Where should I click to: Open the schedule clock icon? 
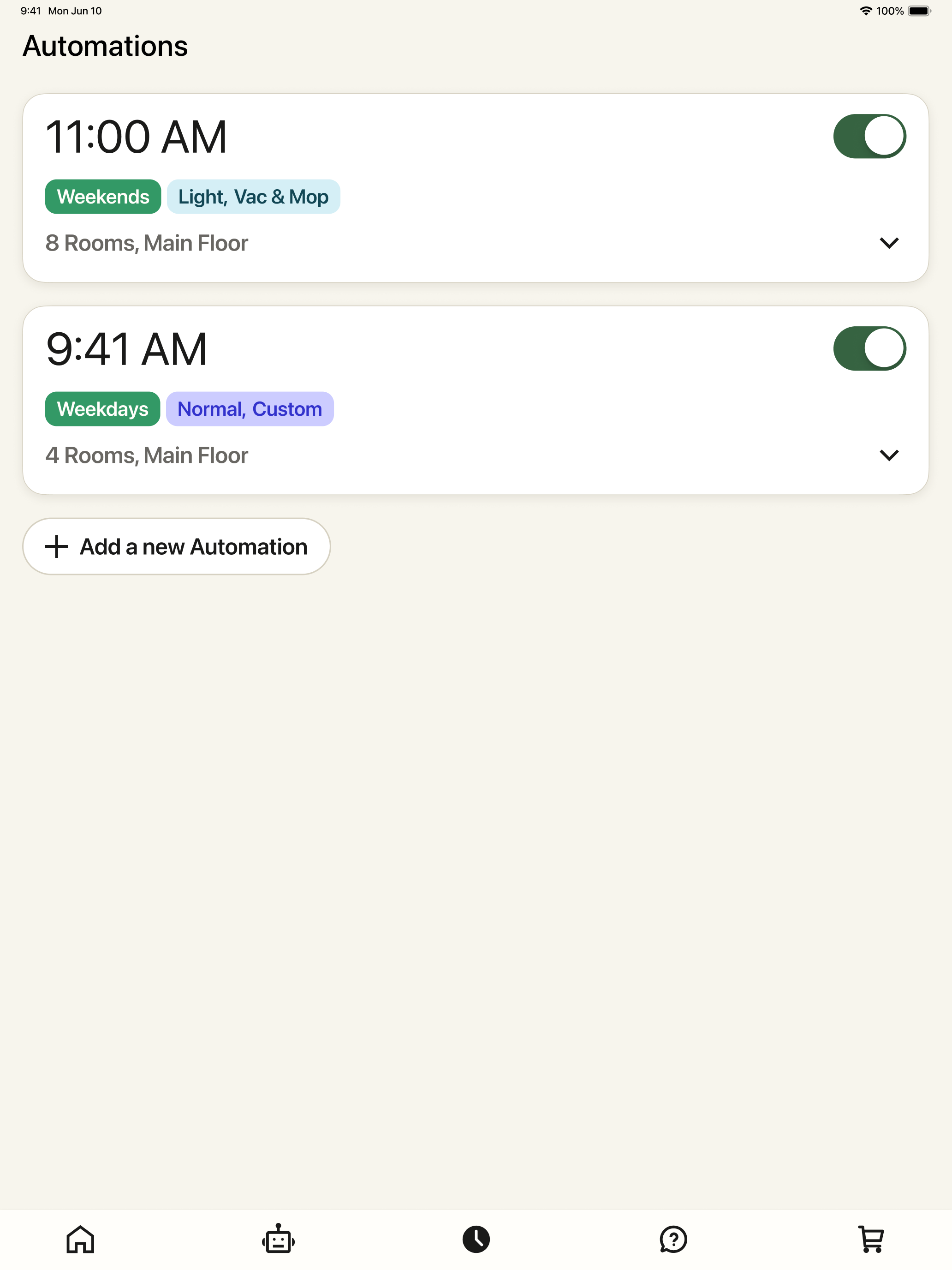tap(476, 1239)
